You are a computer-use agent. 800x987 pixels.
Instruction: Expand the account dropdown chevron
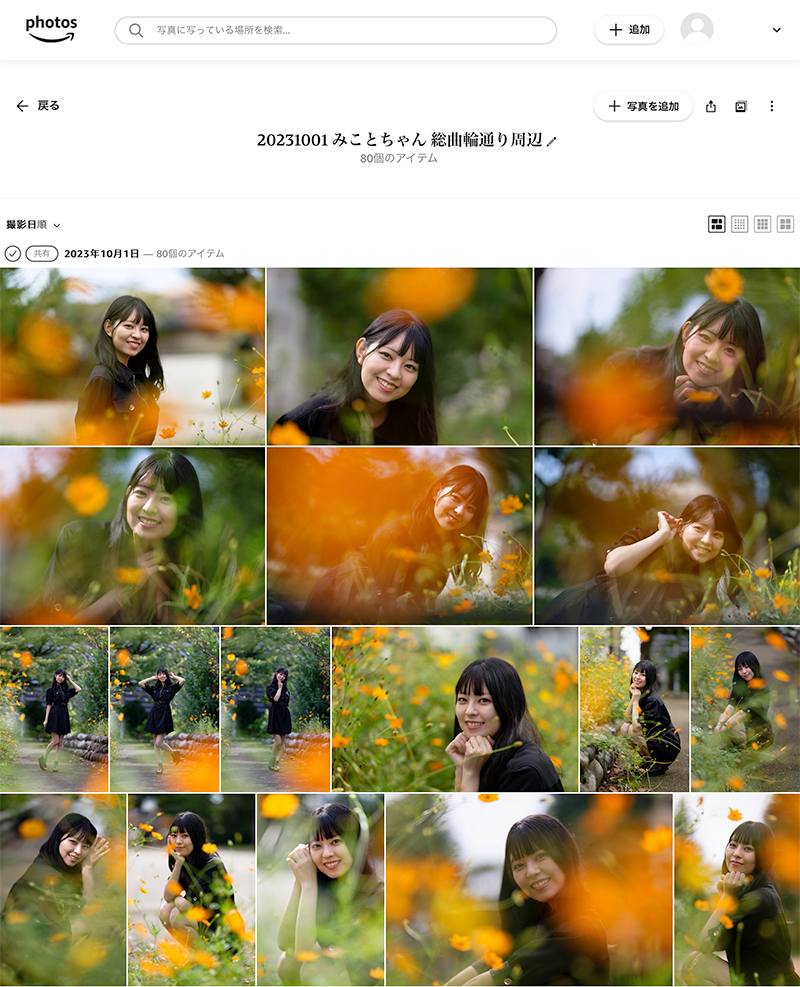tap(777, 30)
